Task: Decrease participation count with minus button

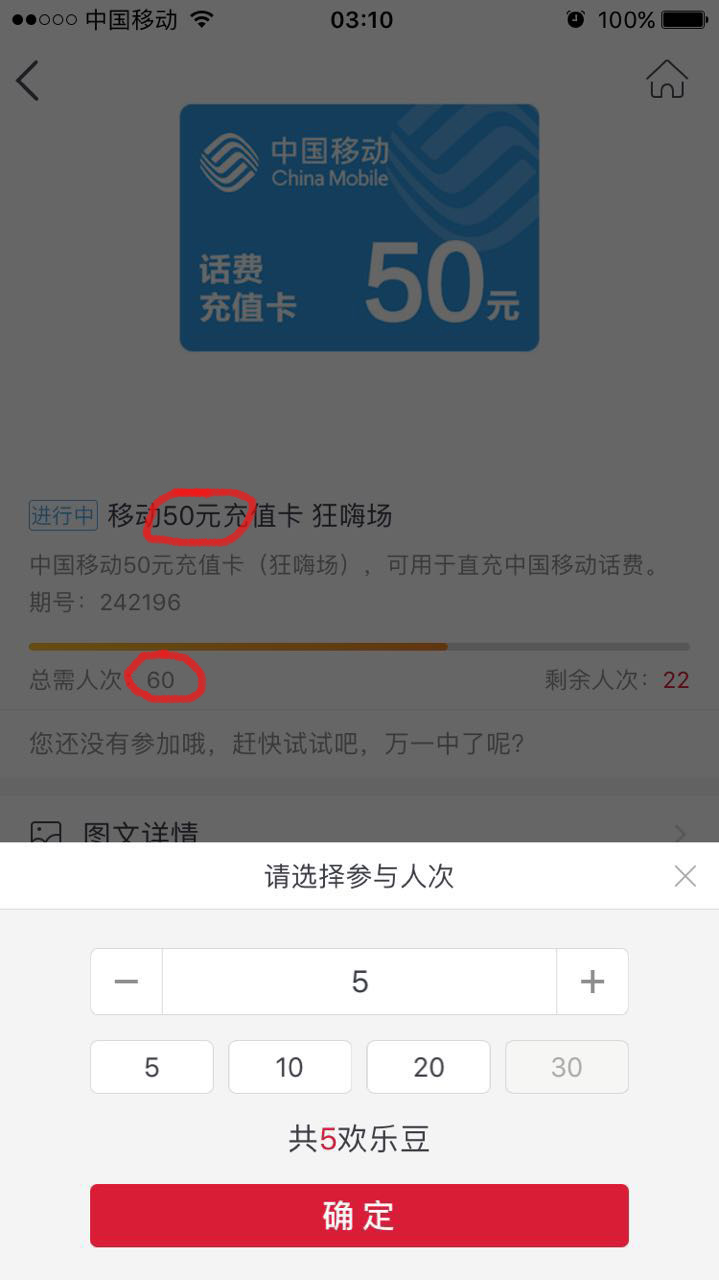Action: [127, 982]
